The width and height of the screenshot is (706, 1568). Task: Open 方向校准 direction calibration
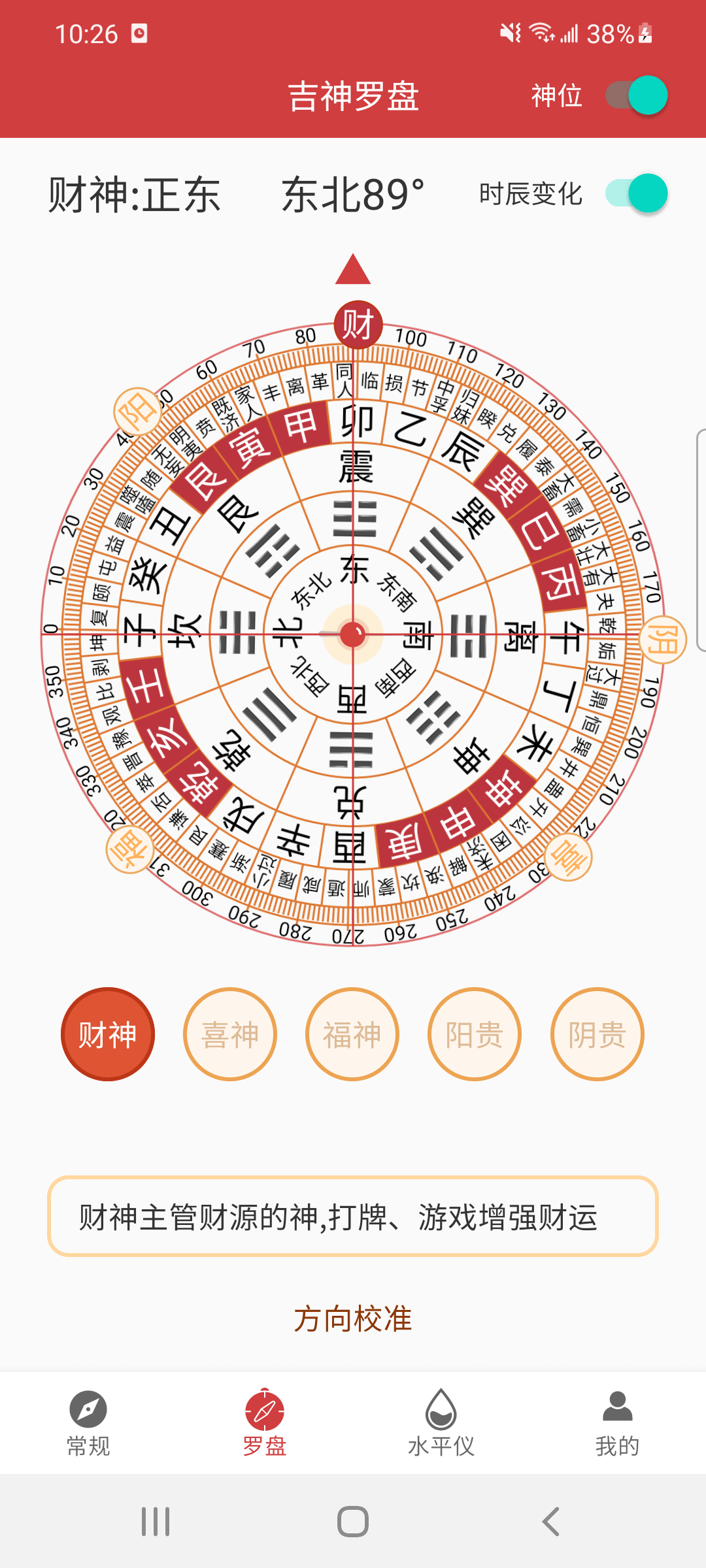point(353,1318)
